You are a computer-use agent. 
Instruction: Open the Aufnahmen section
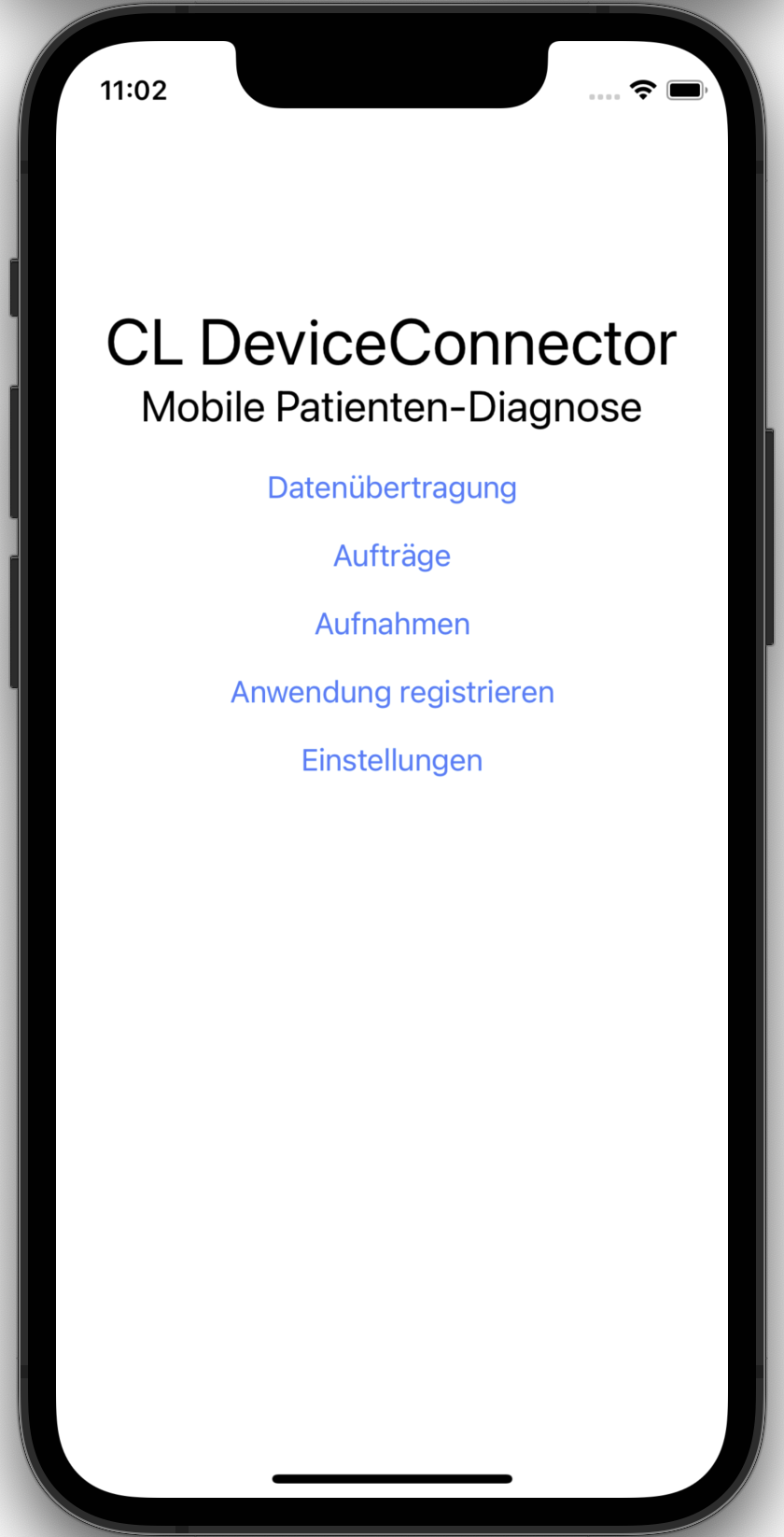click(392, 624)
